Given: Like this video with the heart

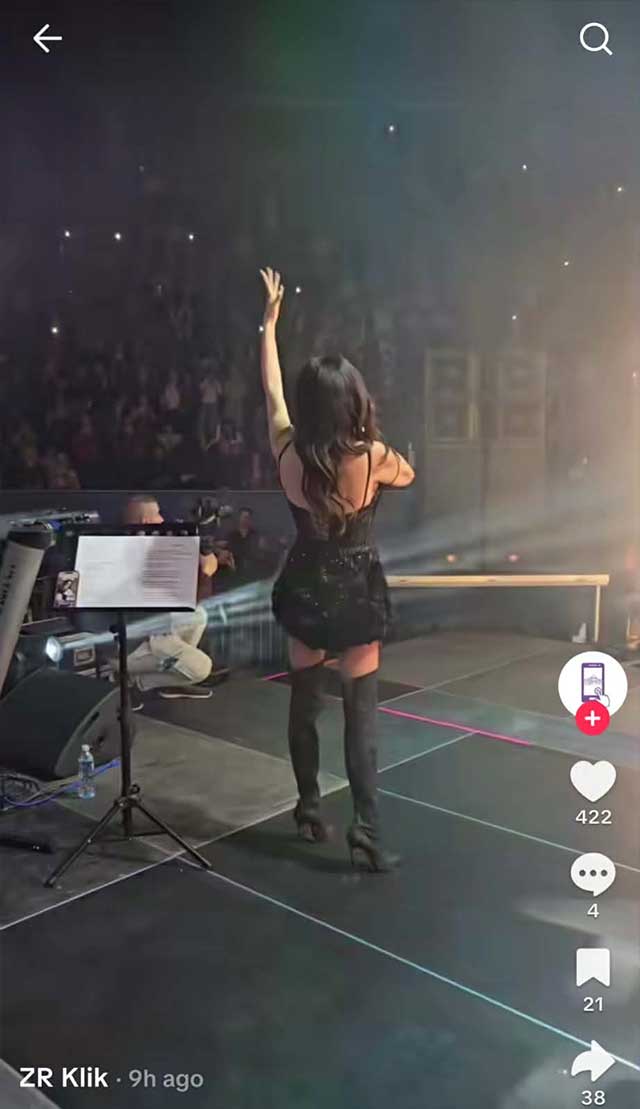Looking at the screenshot, I should pyautogui.click(x=593, y=781).
